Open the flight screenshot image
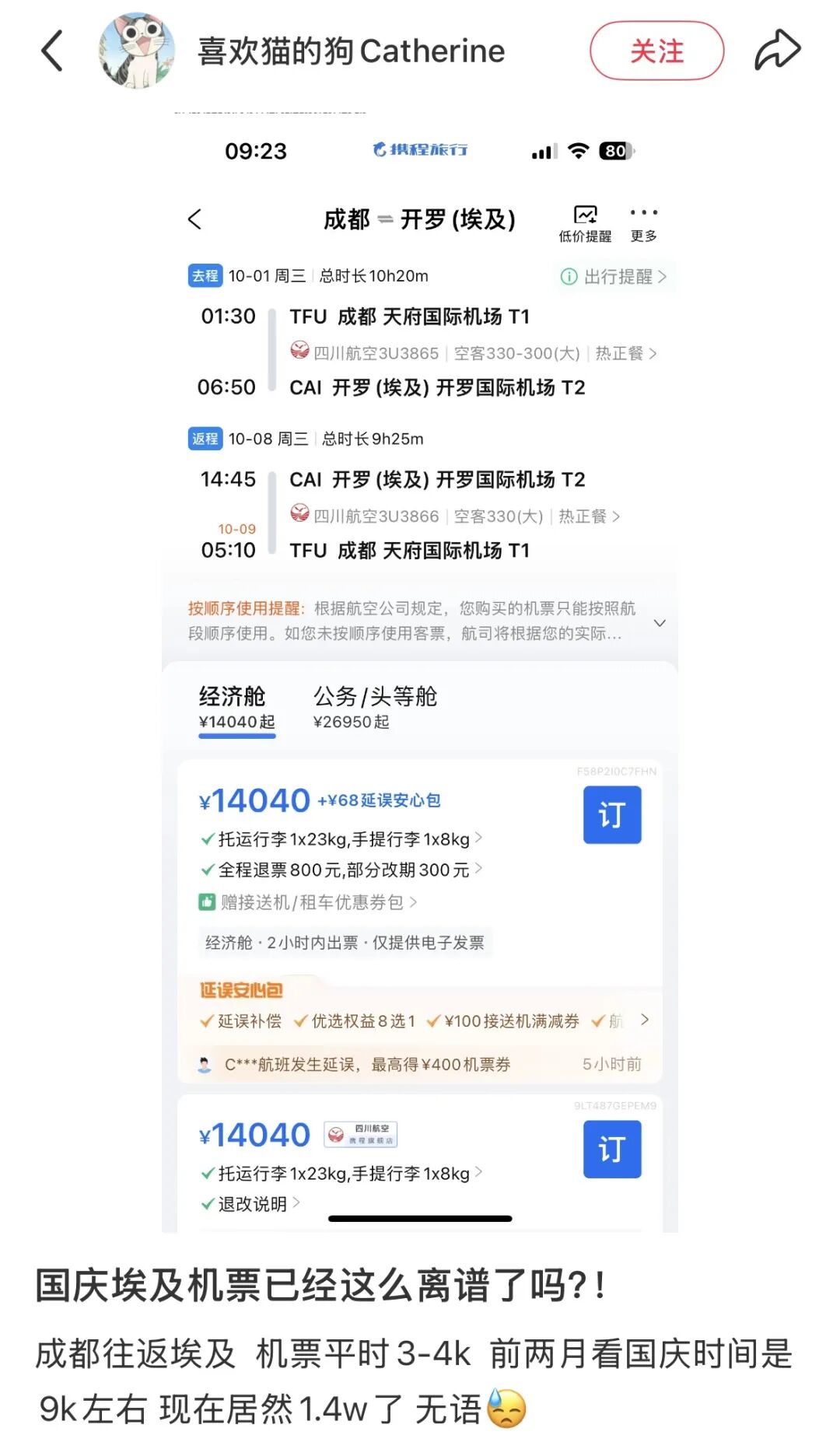This screenshot has height=1442, width=840. (x=420, y=669)
